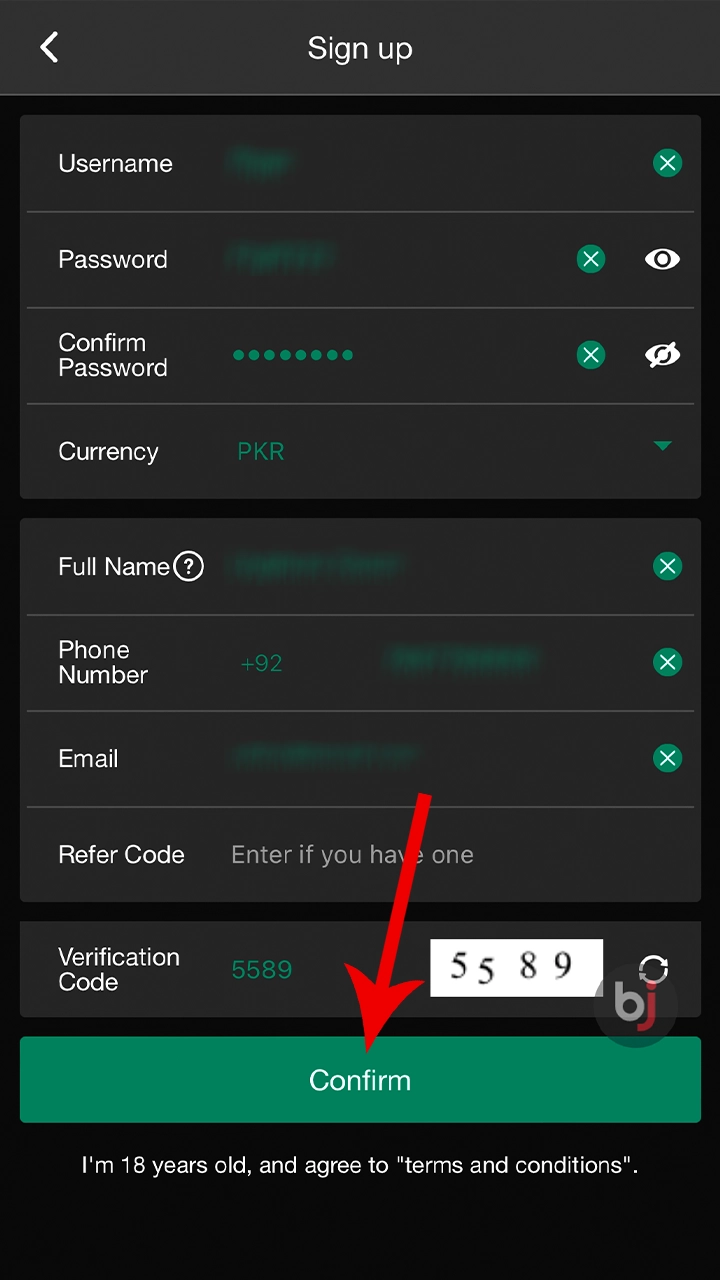The width and height of the screenshot is (720, 1280).
Task: Hide the Password text with eye icon
Action: (662, 259)
